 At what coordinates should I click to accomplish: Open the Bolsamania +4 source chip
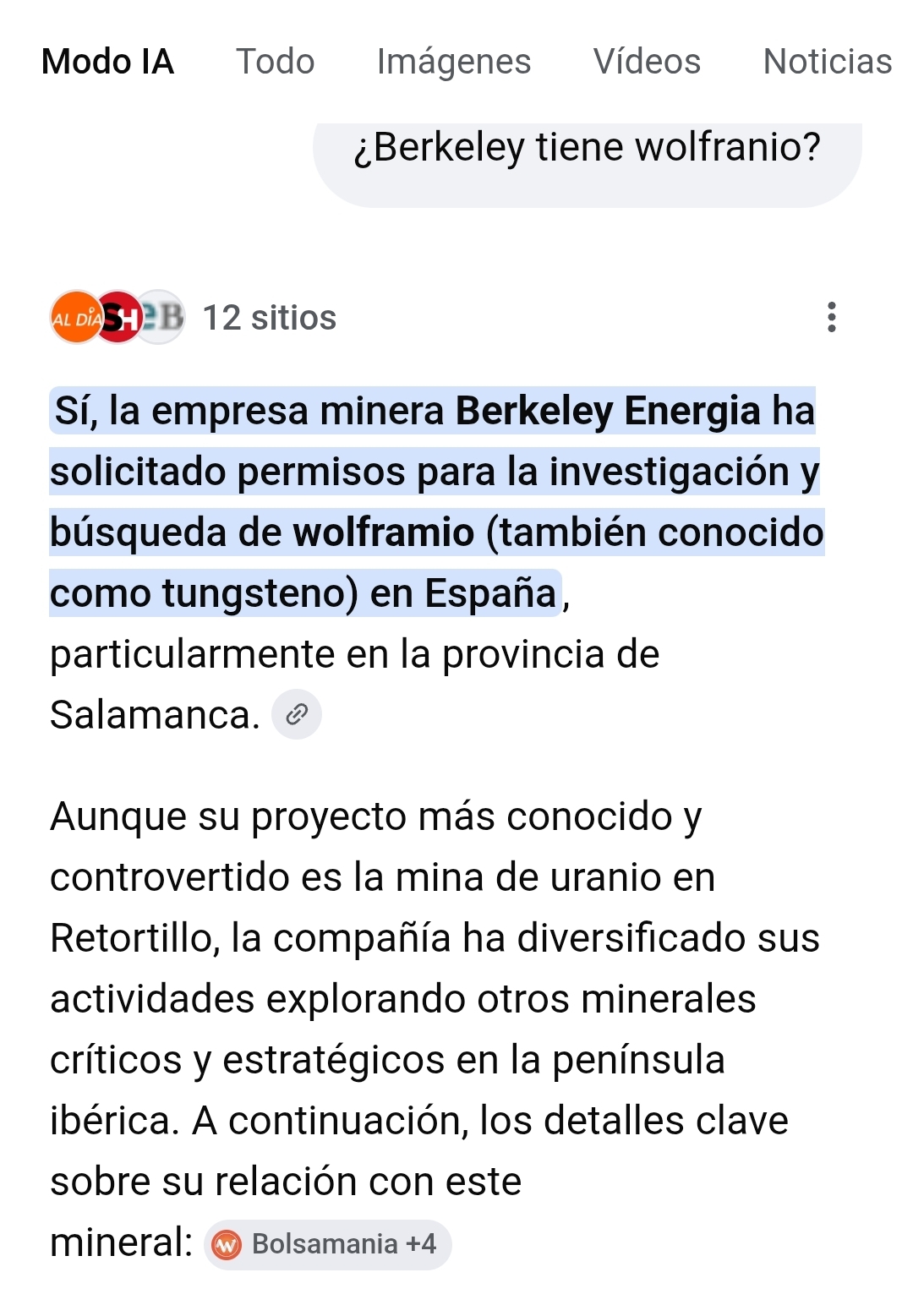coord(327,1244)
